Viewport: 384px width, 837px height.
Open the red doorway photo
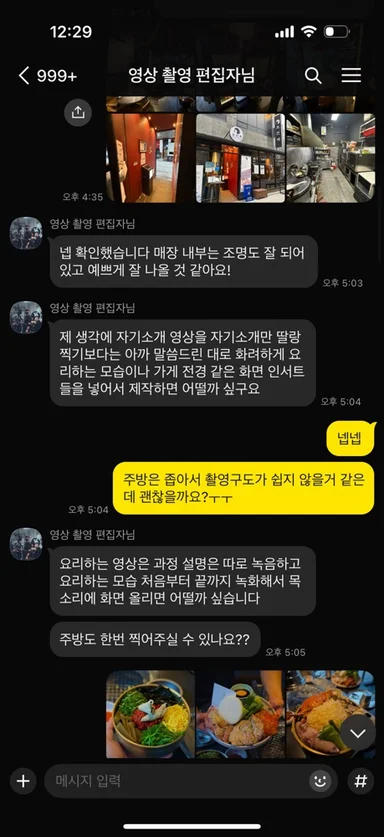[149, 157]
